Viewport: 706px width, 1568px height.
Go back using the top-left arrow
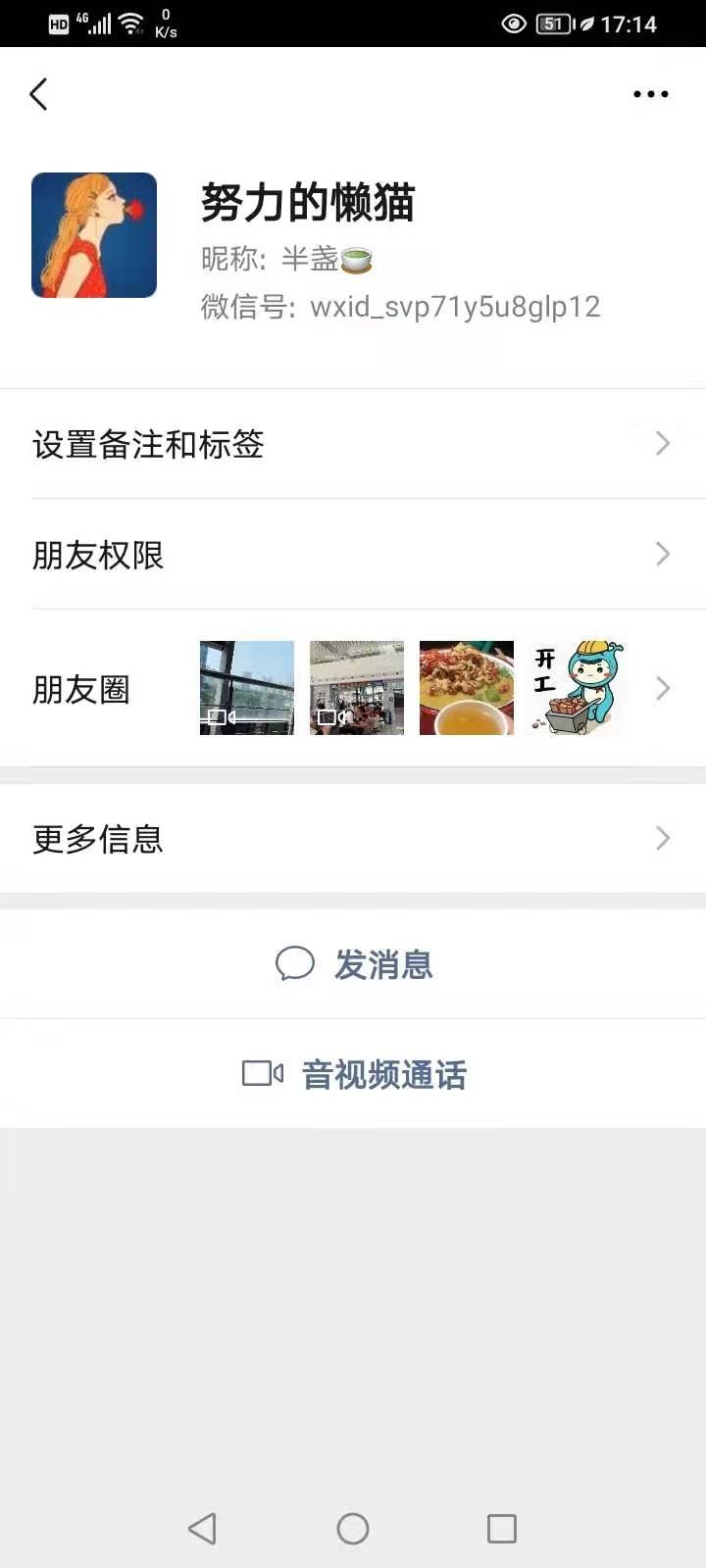(39, 94)
